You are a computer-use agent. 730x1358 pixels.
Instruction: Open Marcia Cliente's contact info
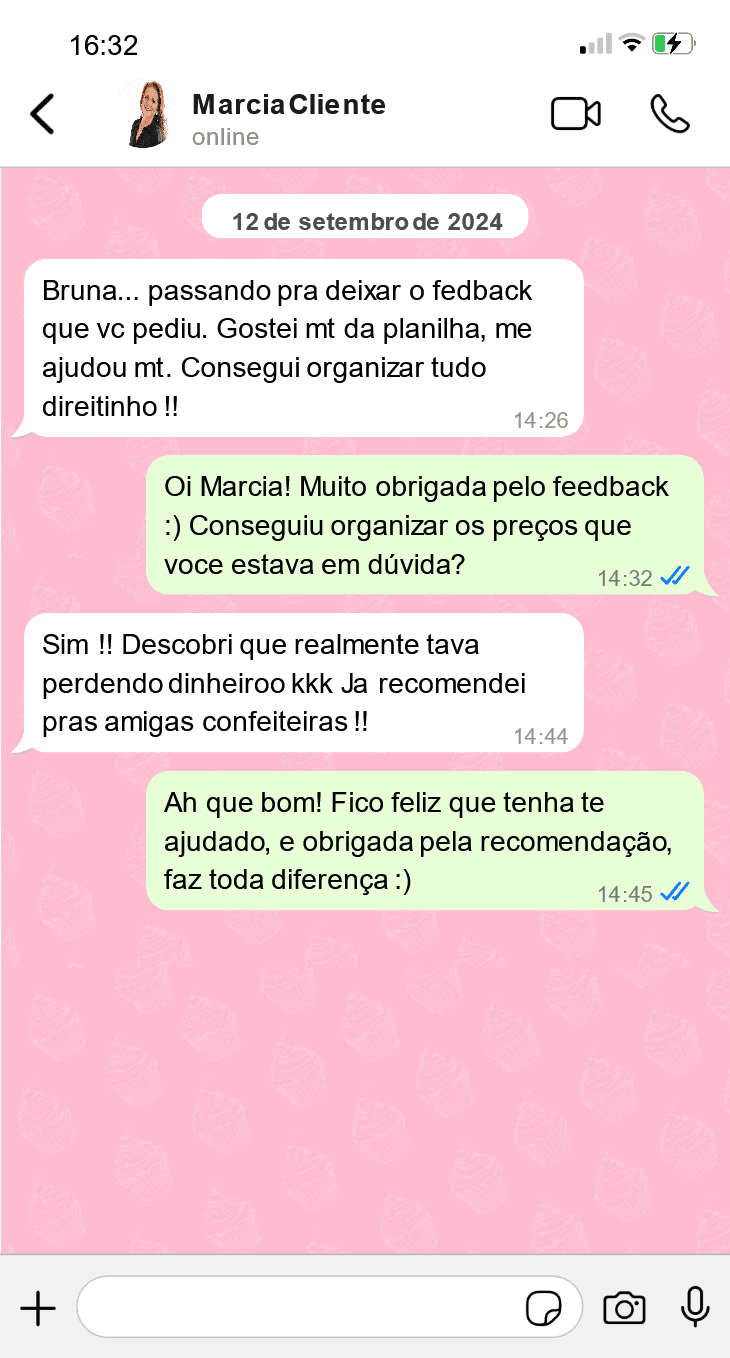click(287, 116)
